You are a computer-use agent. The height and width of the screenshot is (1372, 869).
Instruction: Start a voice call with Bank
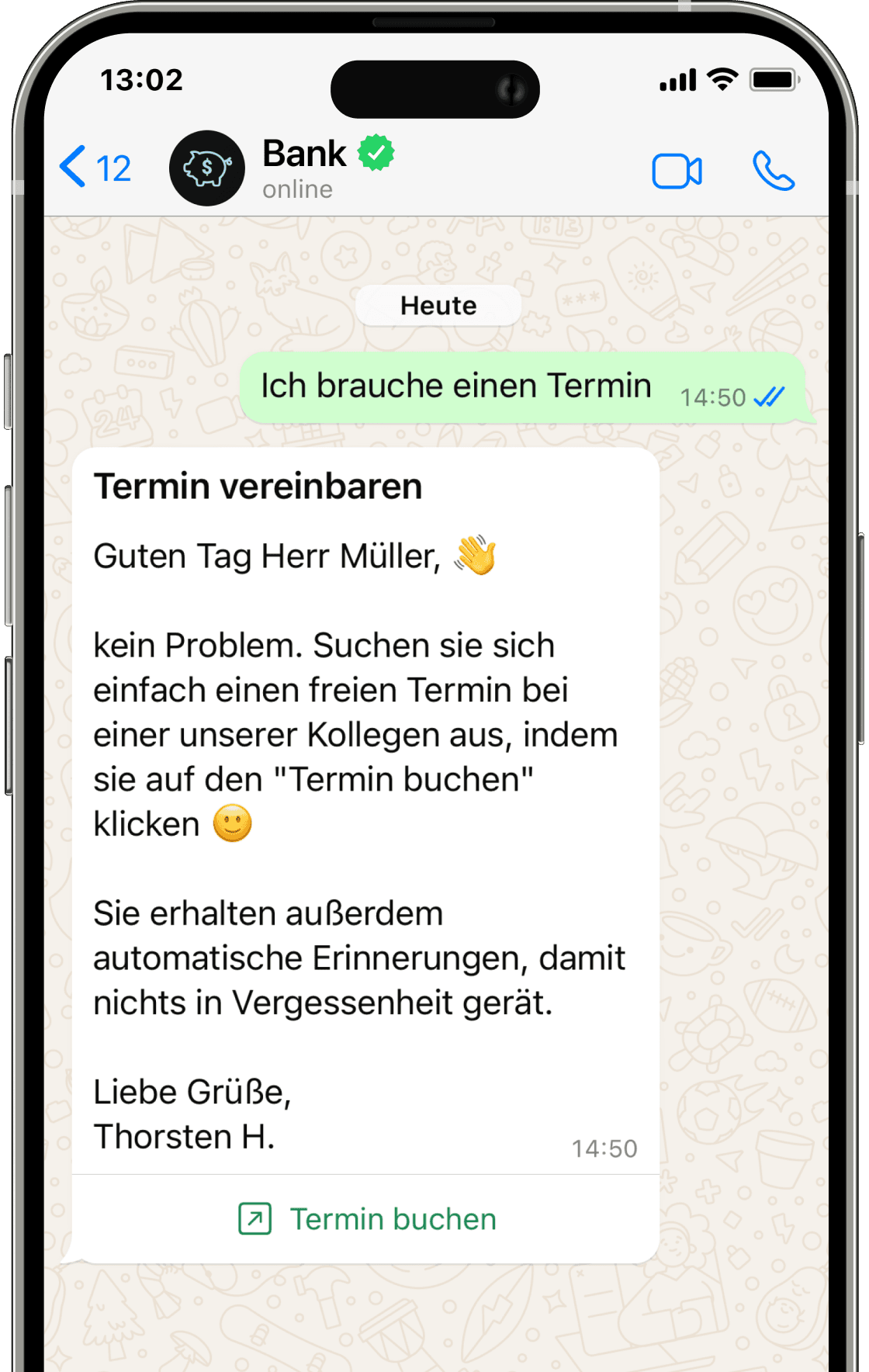pos(773,171)
